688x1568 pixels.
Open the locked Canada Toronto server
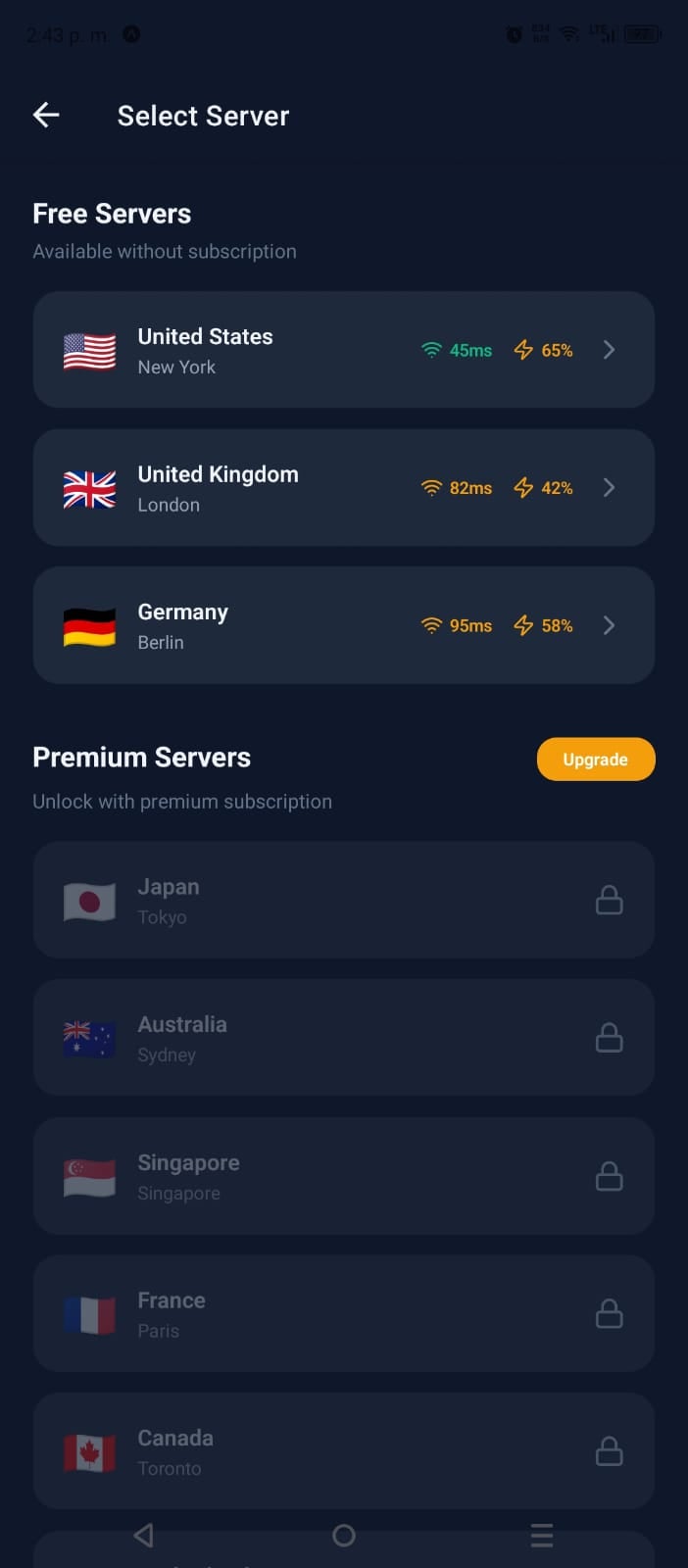(x=343, y=1451)
